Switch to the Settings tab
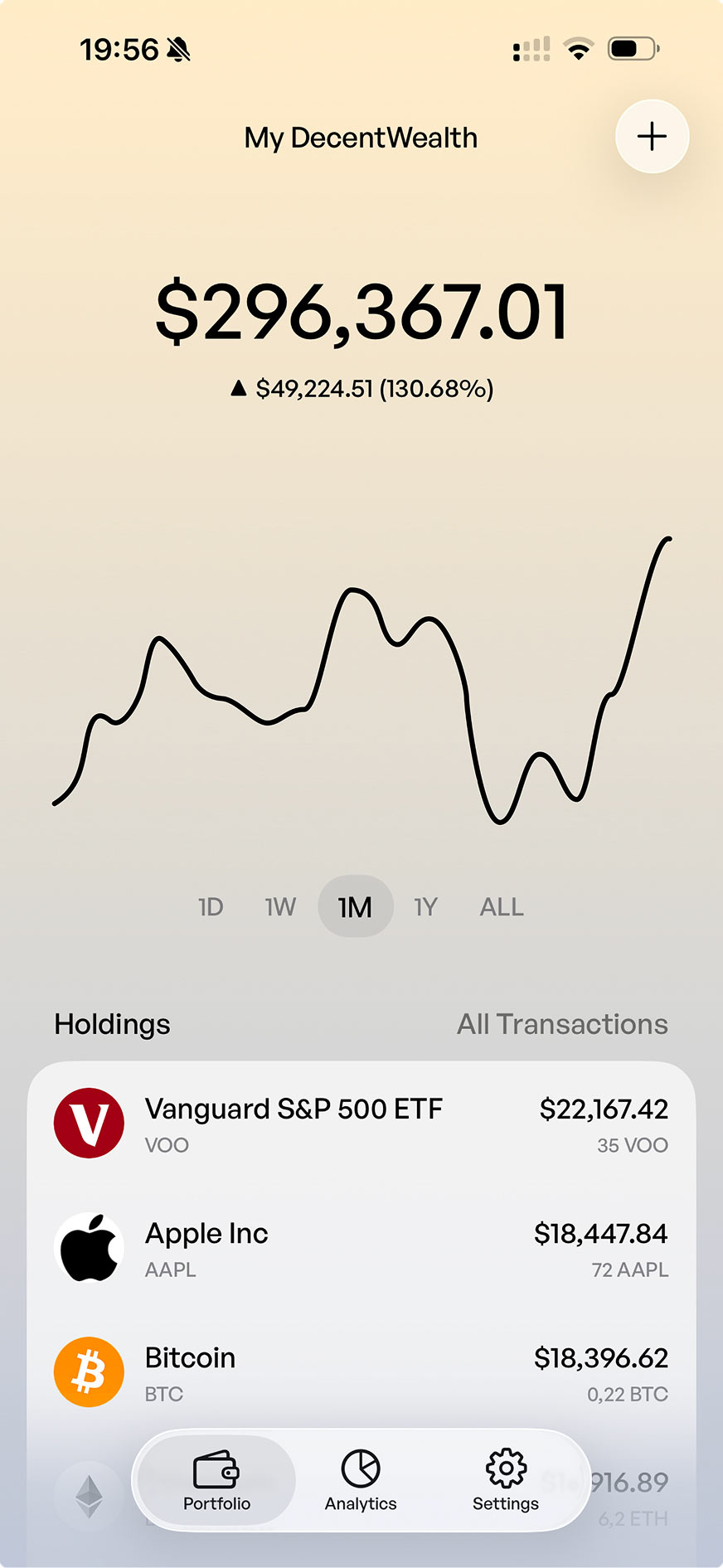 click(506, 1483)
